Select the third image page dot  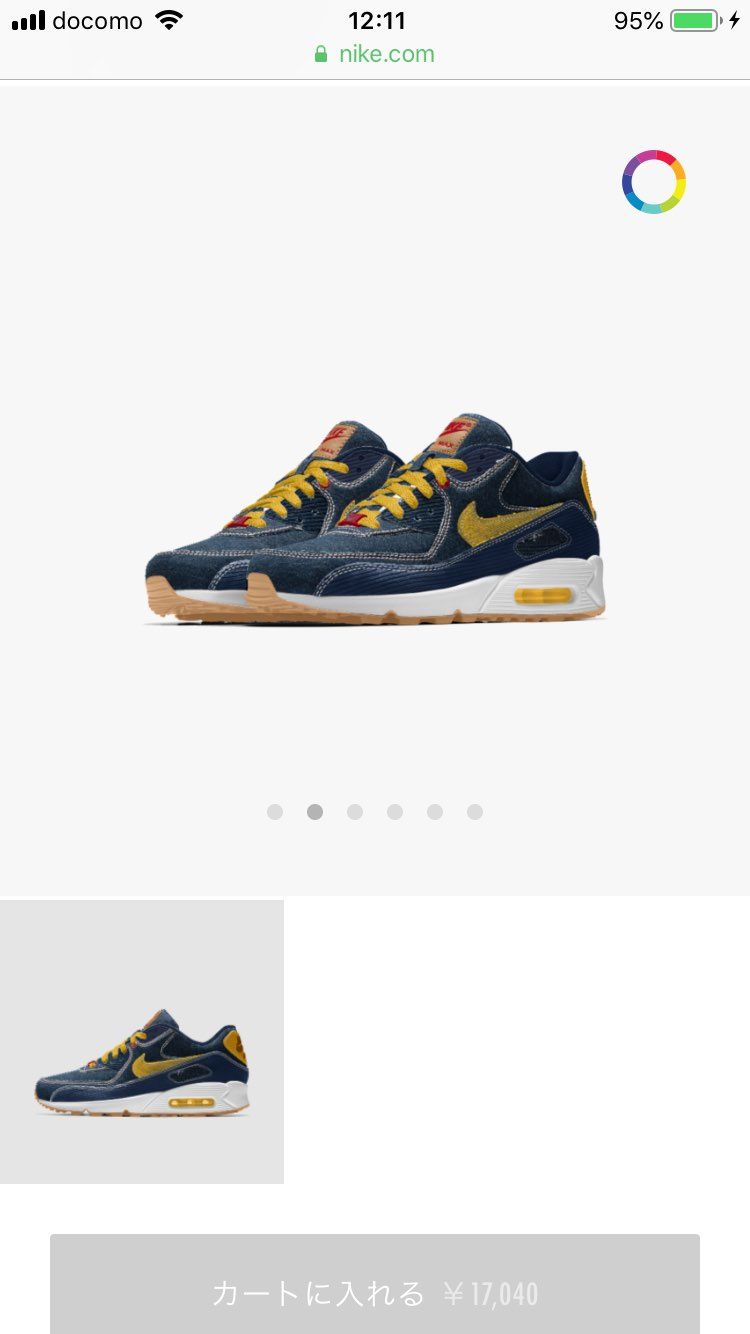click(355, 812)
